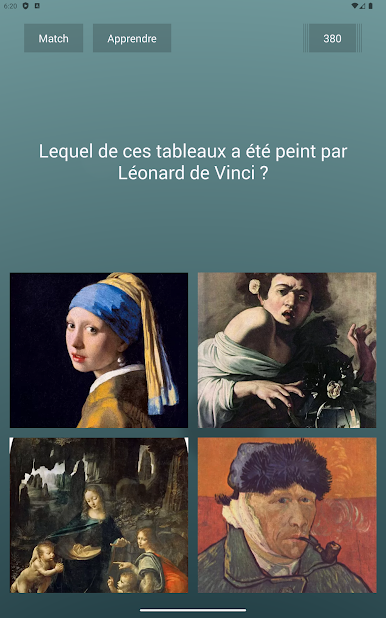Select the Girl with a Pearl Earring painting

coord(99,350)
